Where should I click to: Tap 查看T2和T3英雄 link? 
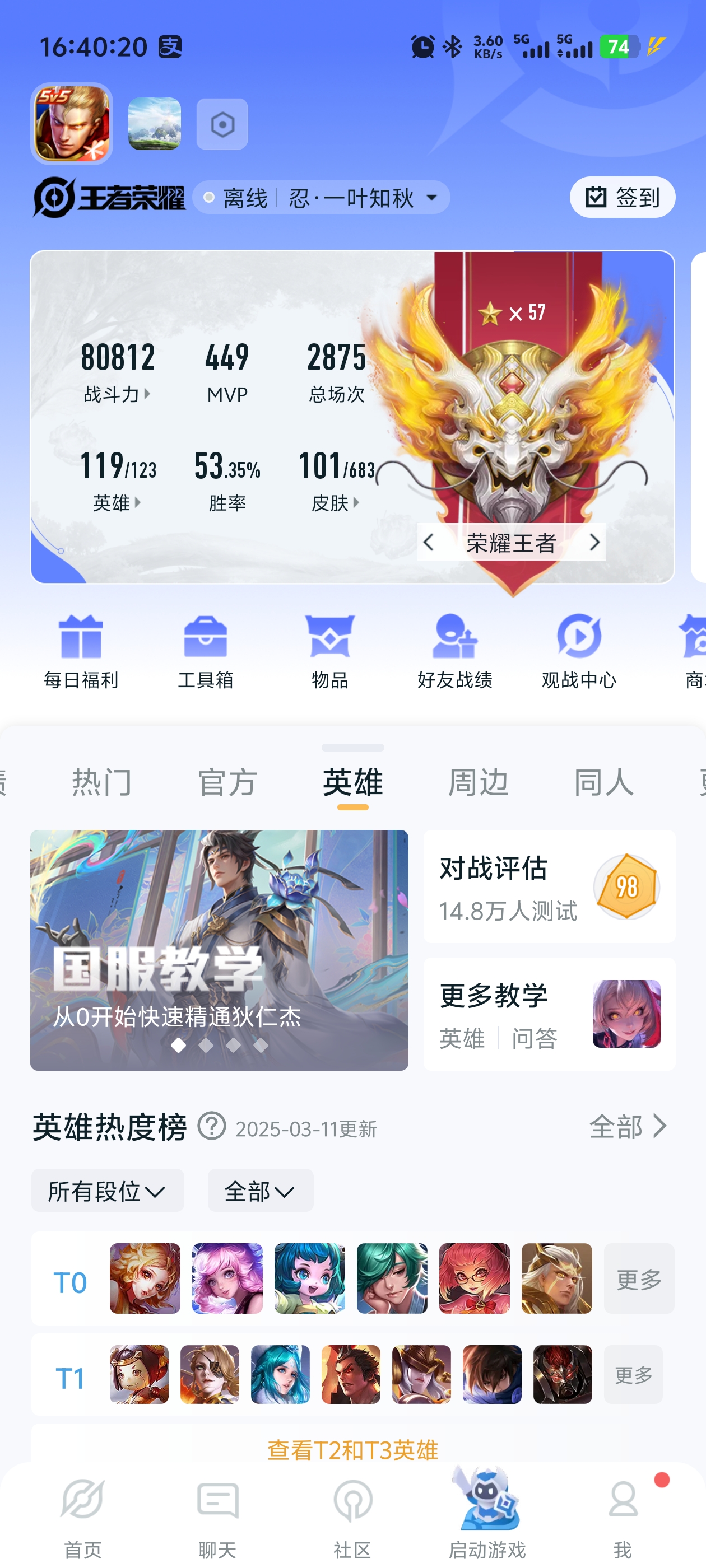(352, 1449)
